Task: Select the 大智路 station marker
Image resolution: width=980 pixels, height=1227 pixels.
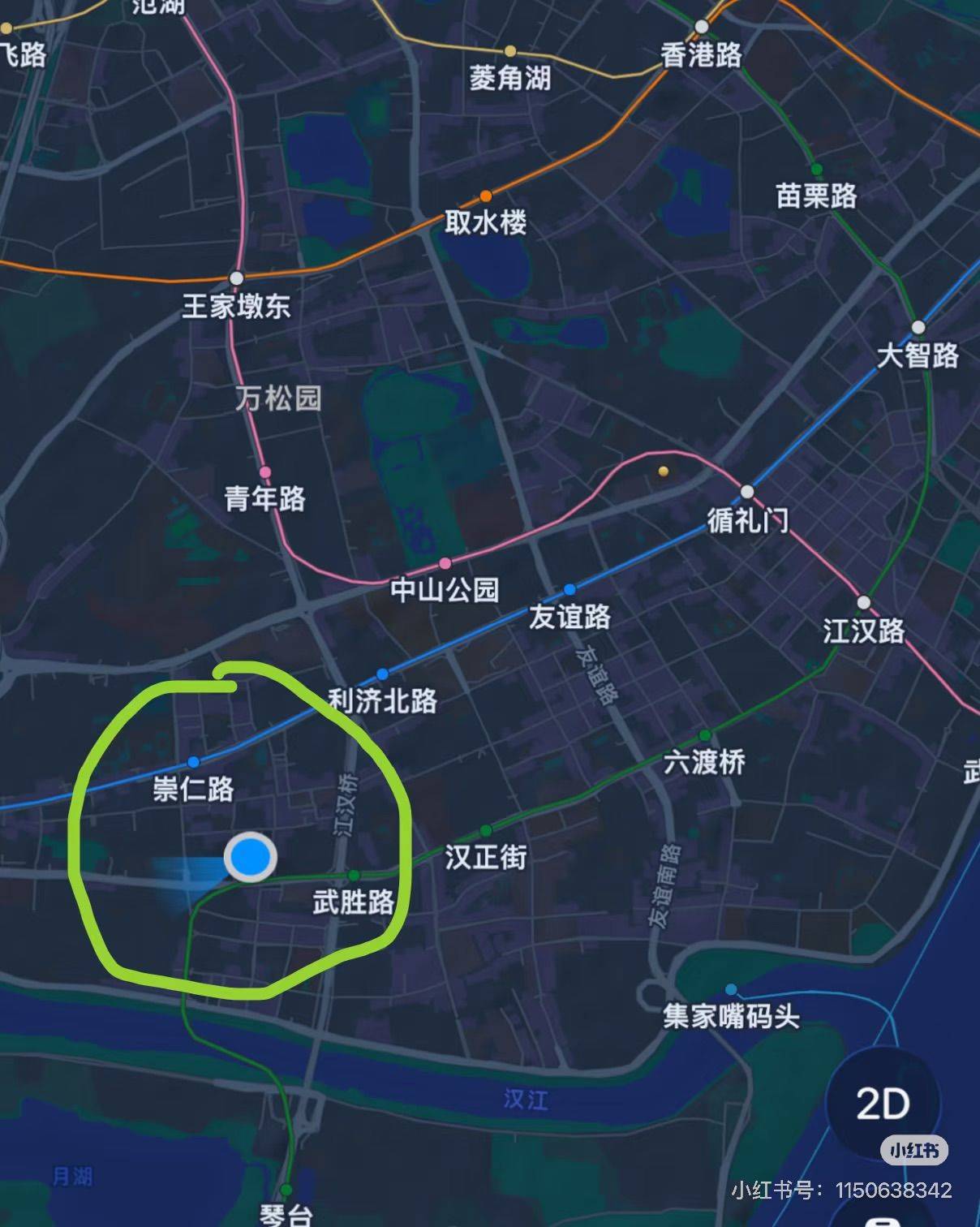Action: point(919,327)
